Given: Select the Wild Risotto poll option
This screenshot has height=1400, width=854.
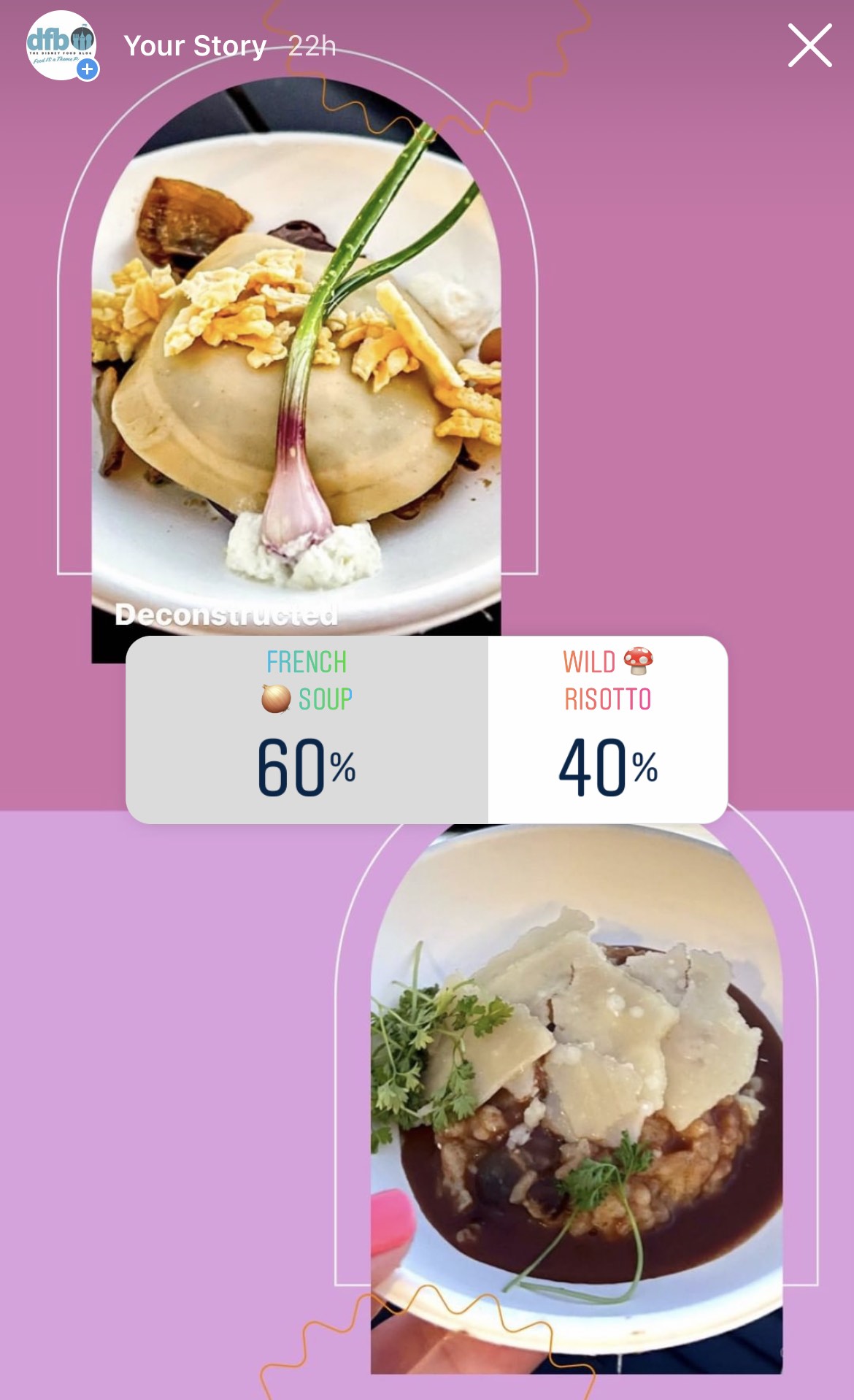Looking at the screenshot, I should (x=607, y=728).
